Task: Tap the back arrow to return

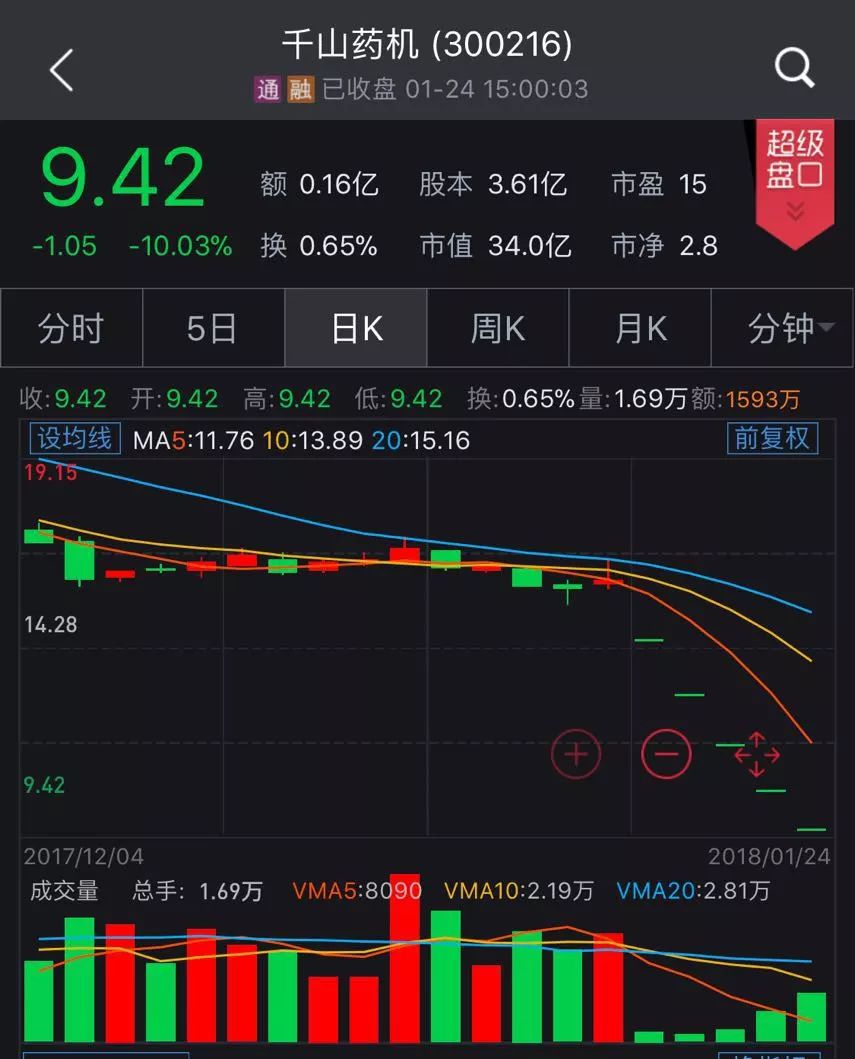Action: pyautogui.click(x=62, y=68)
